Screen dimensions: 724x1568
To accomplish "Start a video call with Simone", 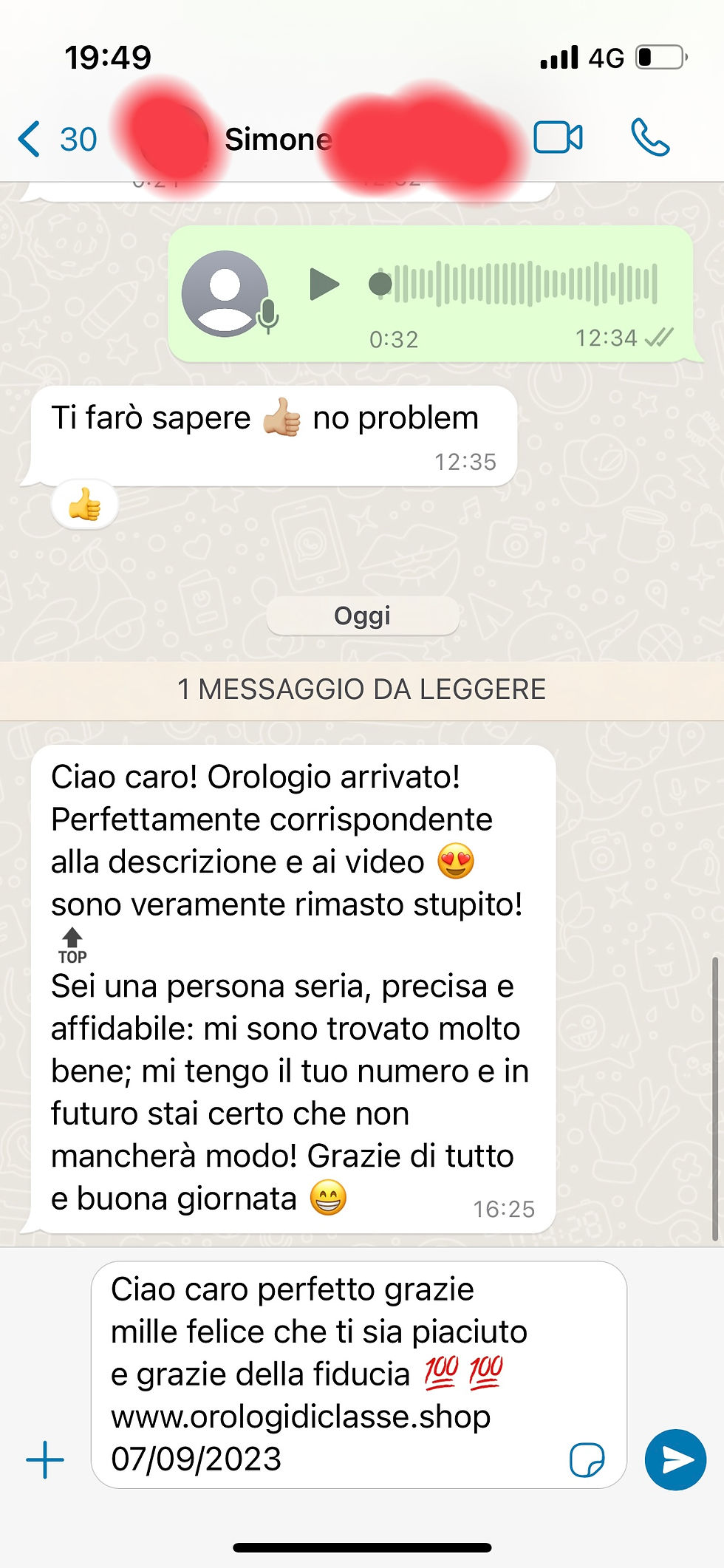I will [558, 138].
